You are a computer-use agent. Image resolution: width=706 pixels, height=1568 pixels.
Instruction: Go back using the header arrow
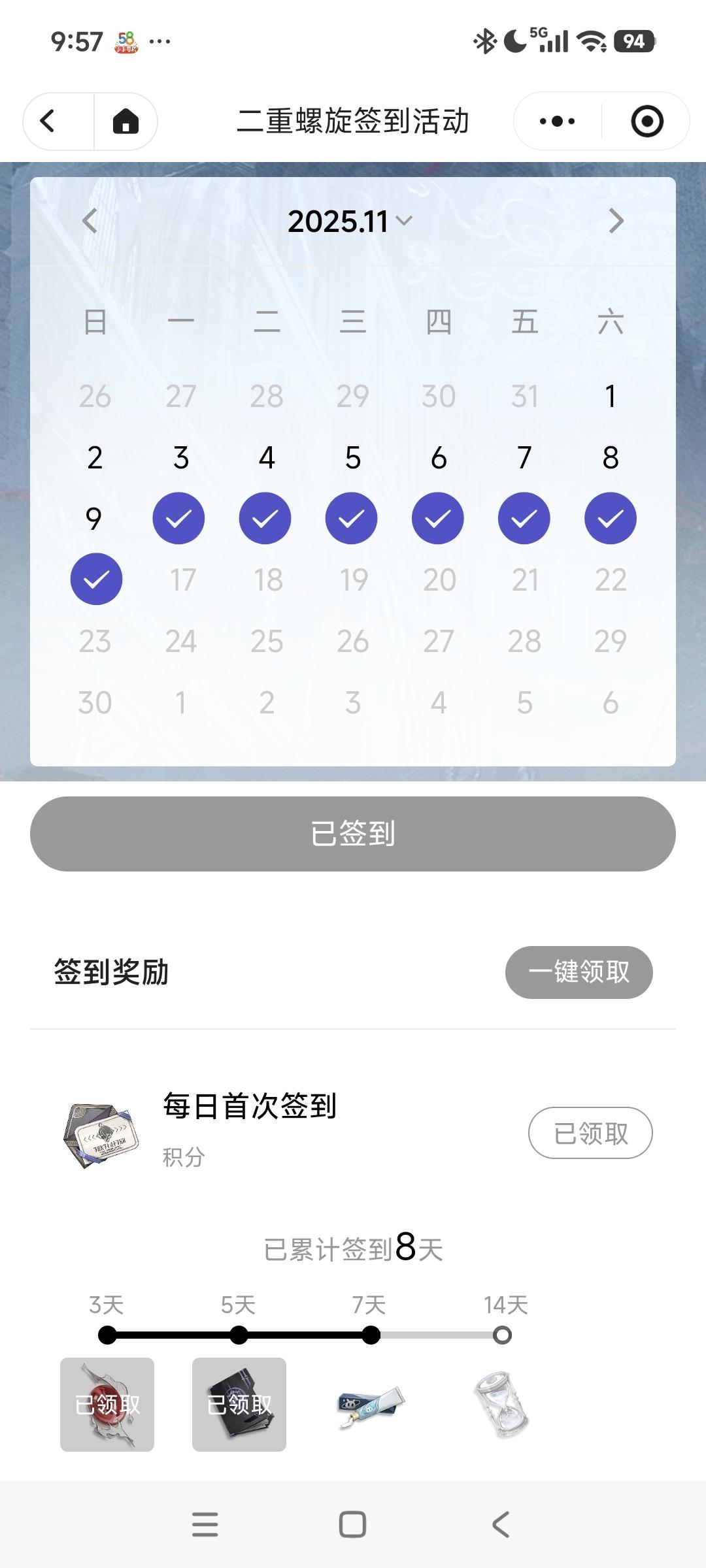click(x=48, y=122)
